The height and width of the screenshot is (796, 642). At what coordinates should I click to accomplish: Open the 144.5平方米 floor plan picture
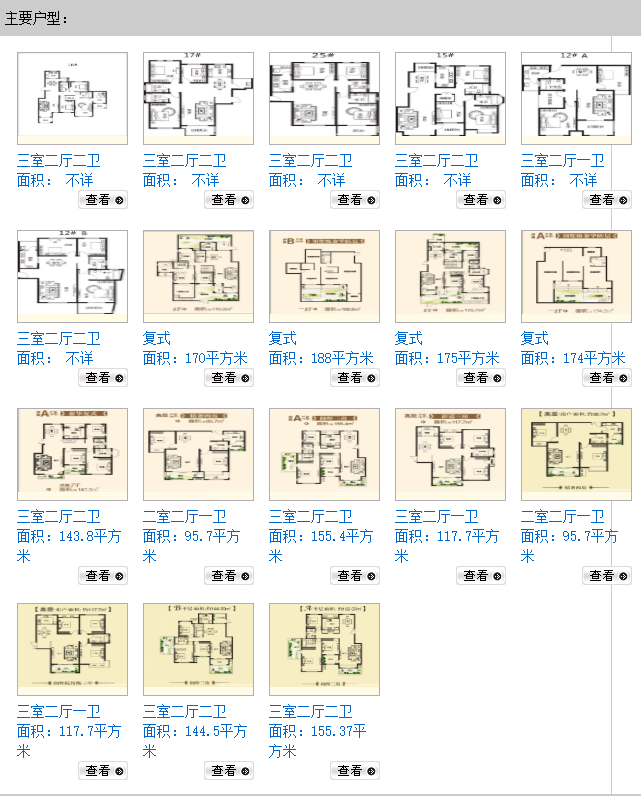click(x=198, y=649)
